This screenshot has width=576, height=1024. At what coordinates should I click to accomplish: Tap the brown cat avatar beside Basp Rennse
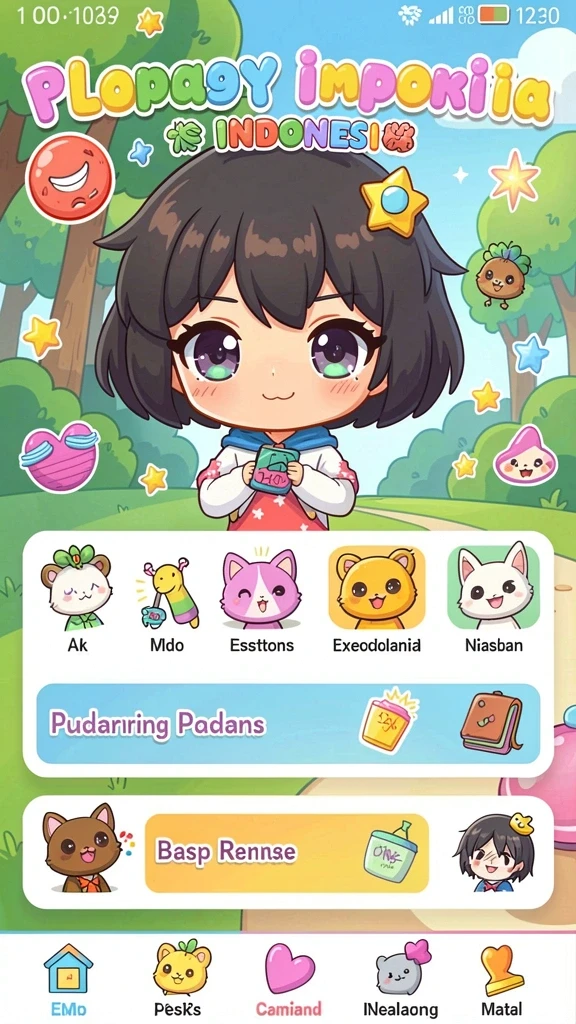[x=82, y=848]
